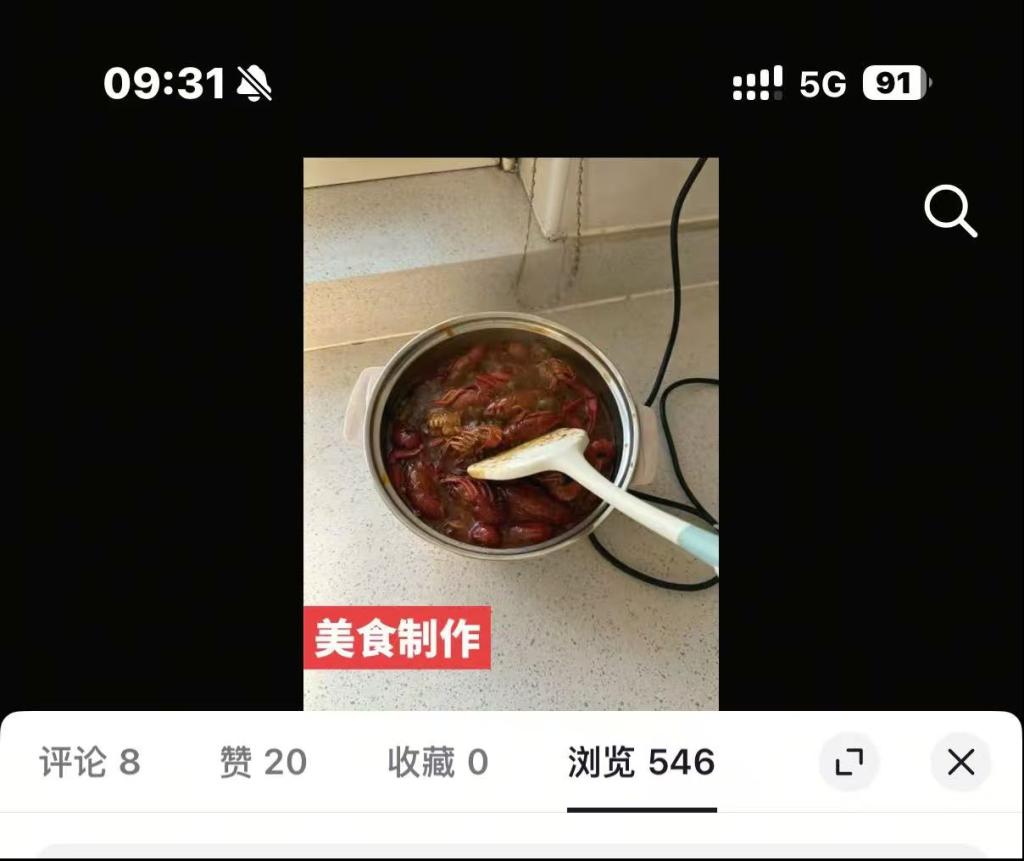The width and height of the screenshot is (1024, 861).
Task: Switch to the 收藏 0 tab
Action: click(438, 763)
